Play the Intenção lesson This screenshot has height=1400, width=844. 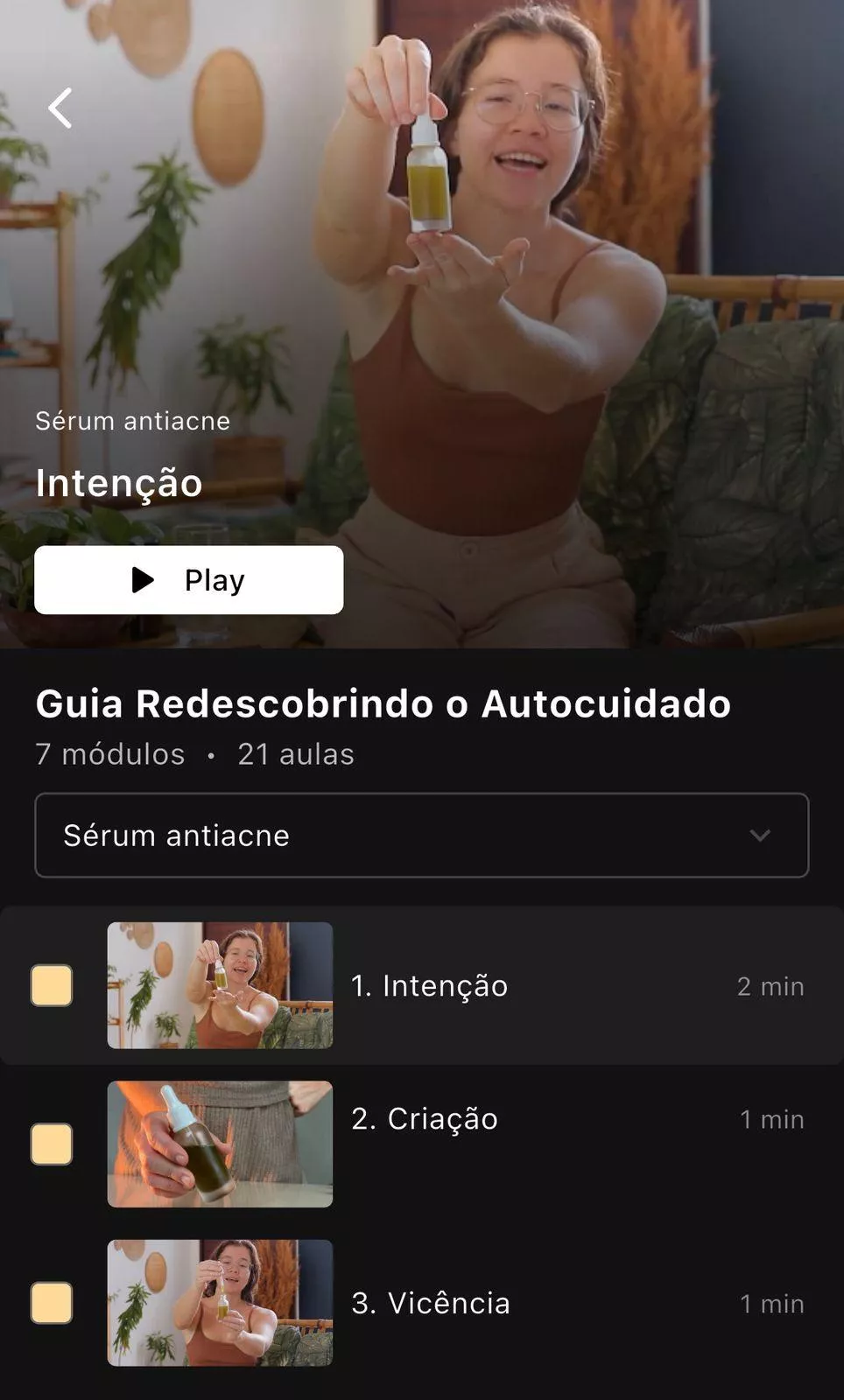tap(189, 580)
